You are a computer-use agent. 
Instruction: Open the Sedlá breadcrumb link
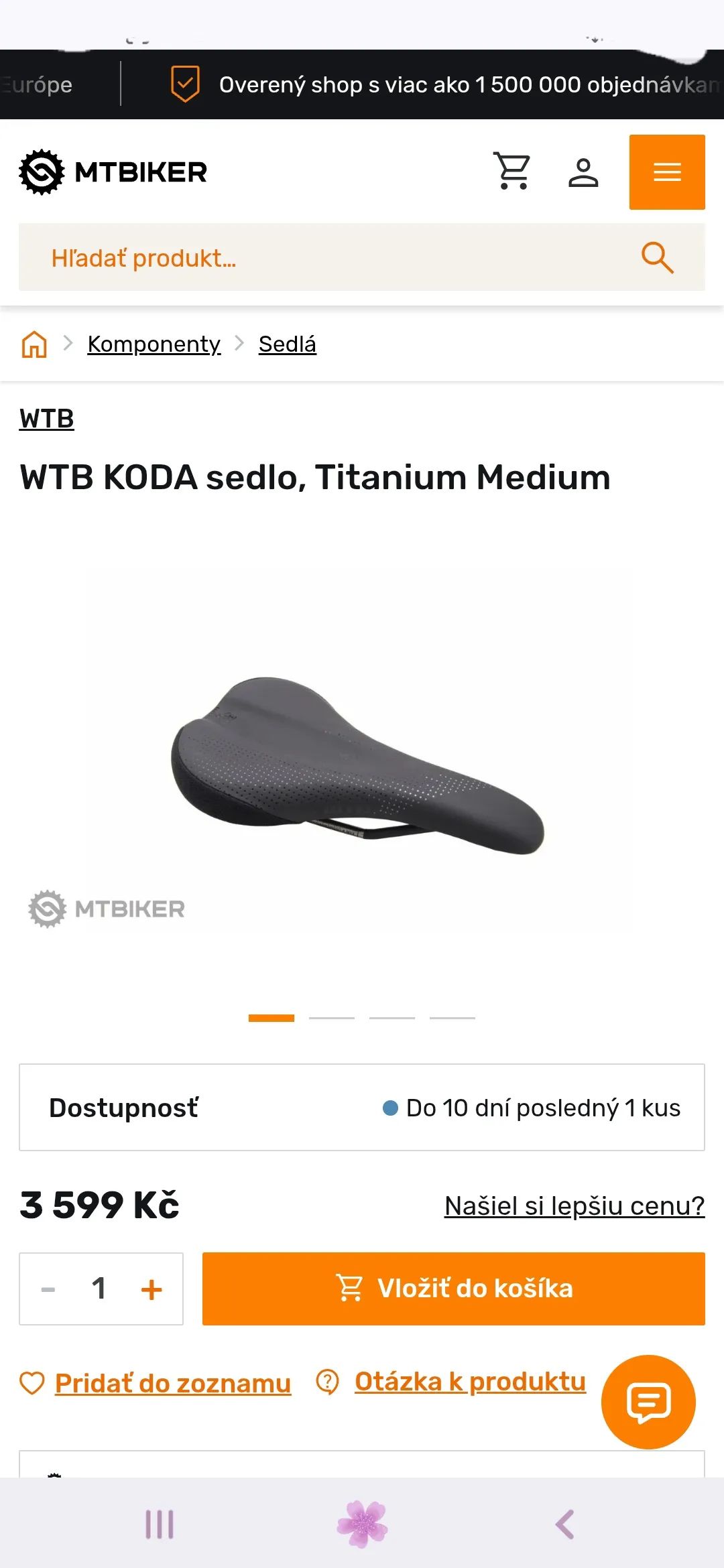(x=287, y=344)
